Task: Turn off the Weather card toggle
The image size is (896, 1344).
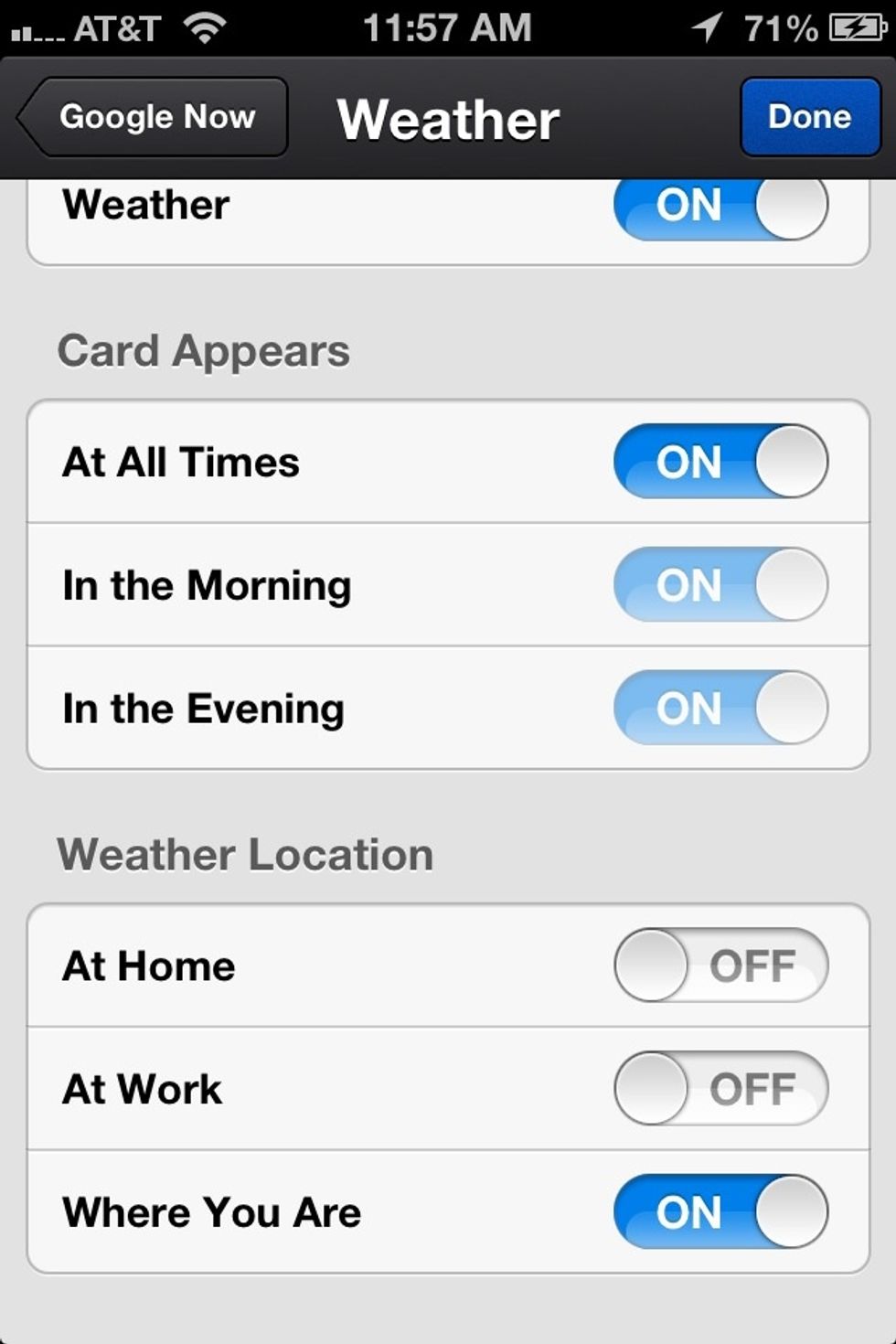Action: (x=720, y=207)
